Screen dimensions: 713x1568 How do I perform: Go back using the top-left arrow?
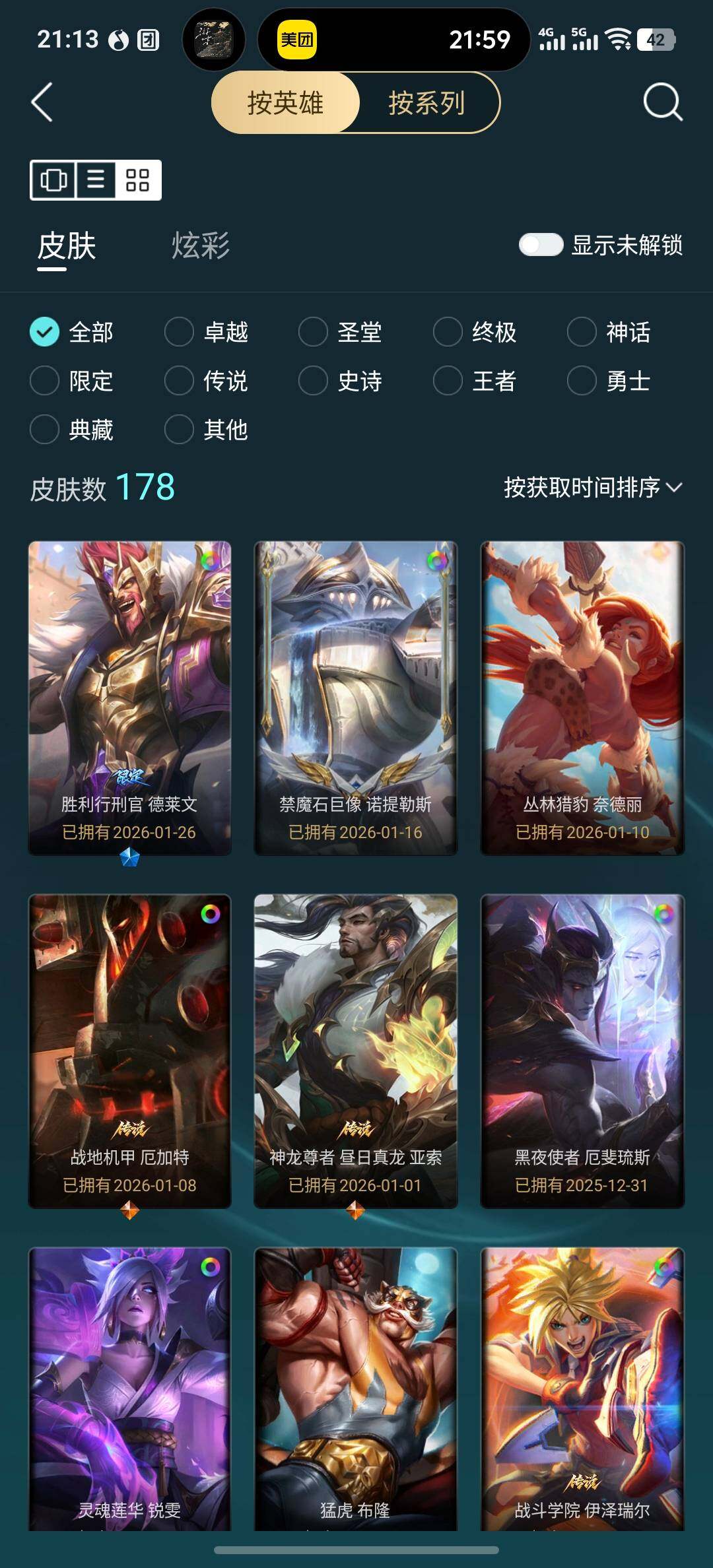pos(42,102)
